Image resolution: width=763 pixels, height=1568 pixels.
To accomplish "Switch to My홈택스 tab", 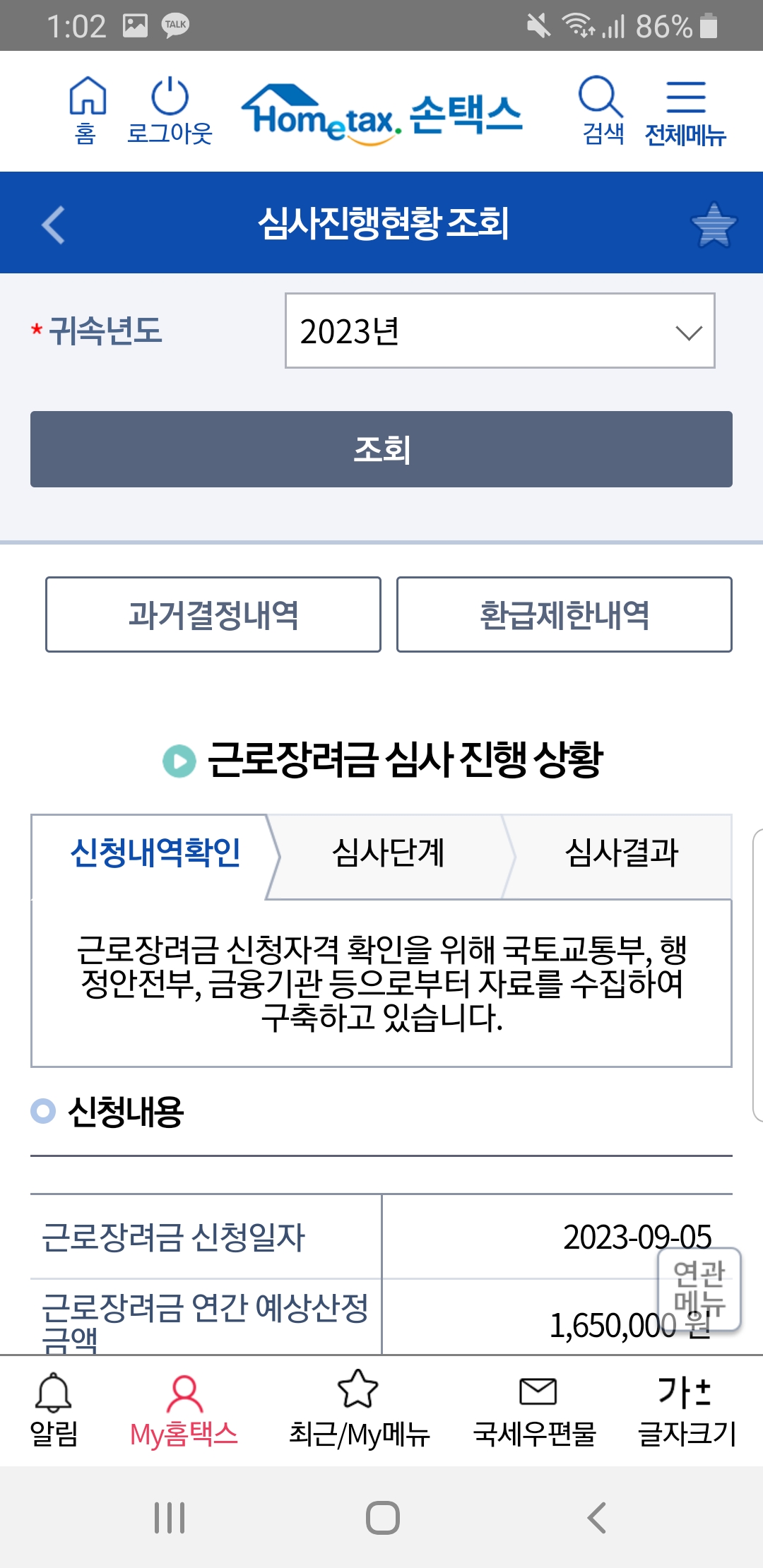I will (184, 1410).
